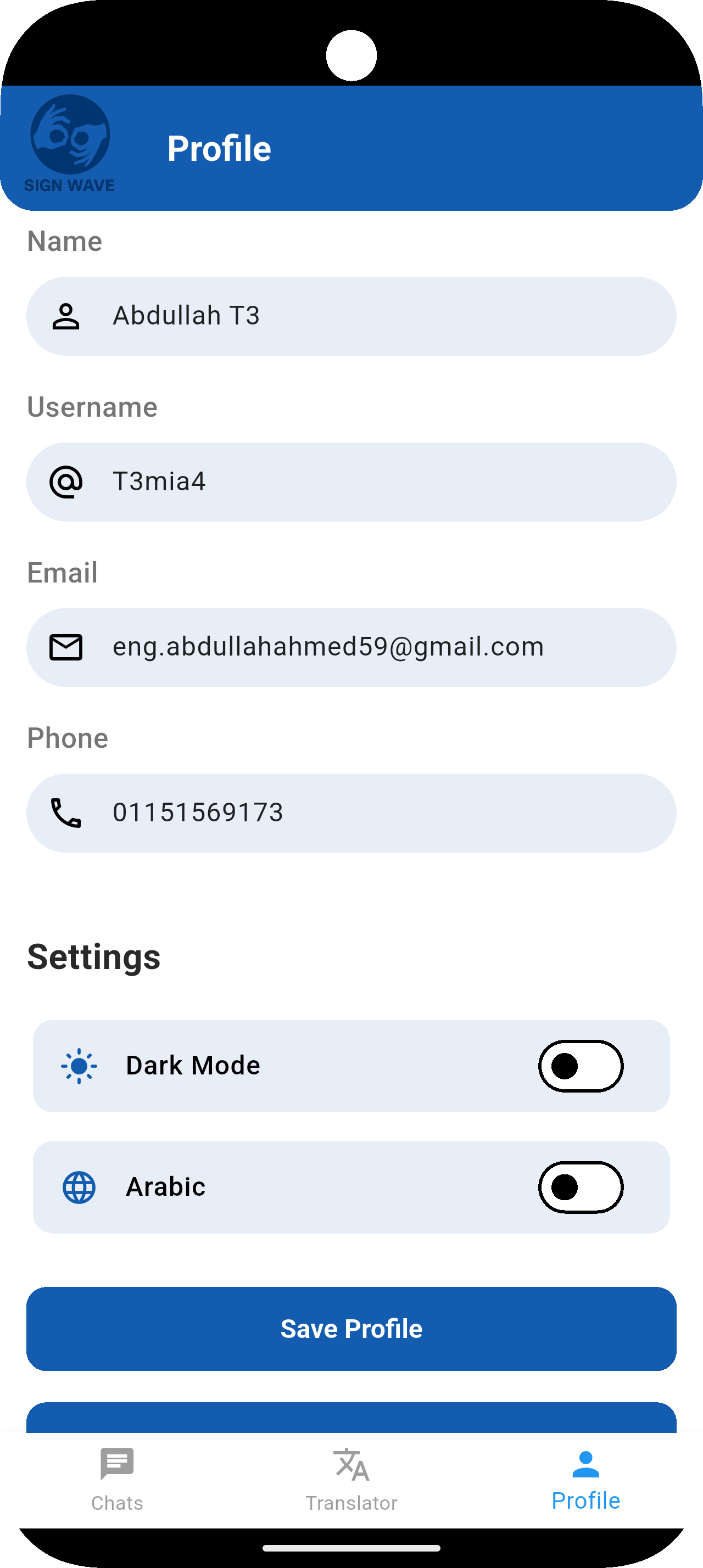This screenshot has height=1568, width=703.
Task: Click the envelope icon next to the email
Action: tap(66, 646)
